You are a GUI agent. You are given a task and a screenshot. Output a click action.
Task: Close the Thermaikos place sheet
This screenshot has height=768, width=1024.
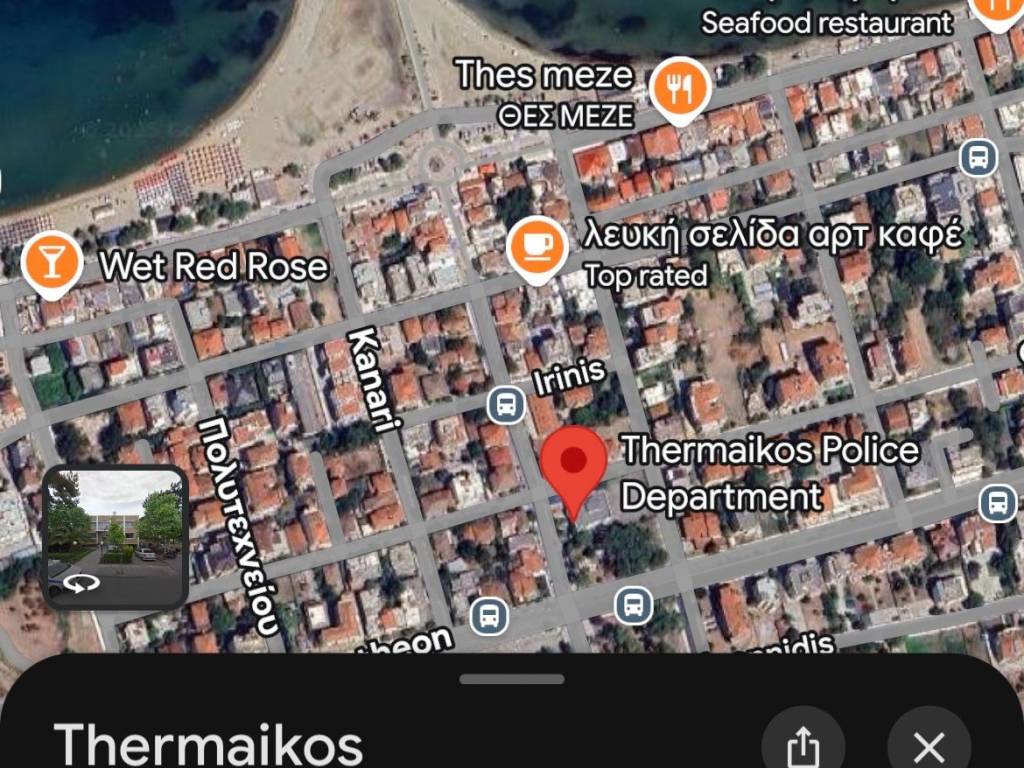[929, 746]
